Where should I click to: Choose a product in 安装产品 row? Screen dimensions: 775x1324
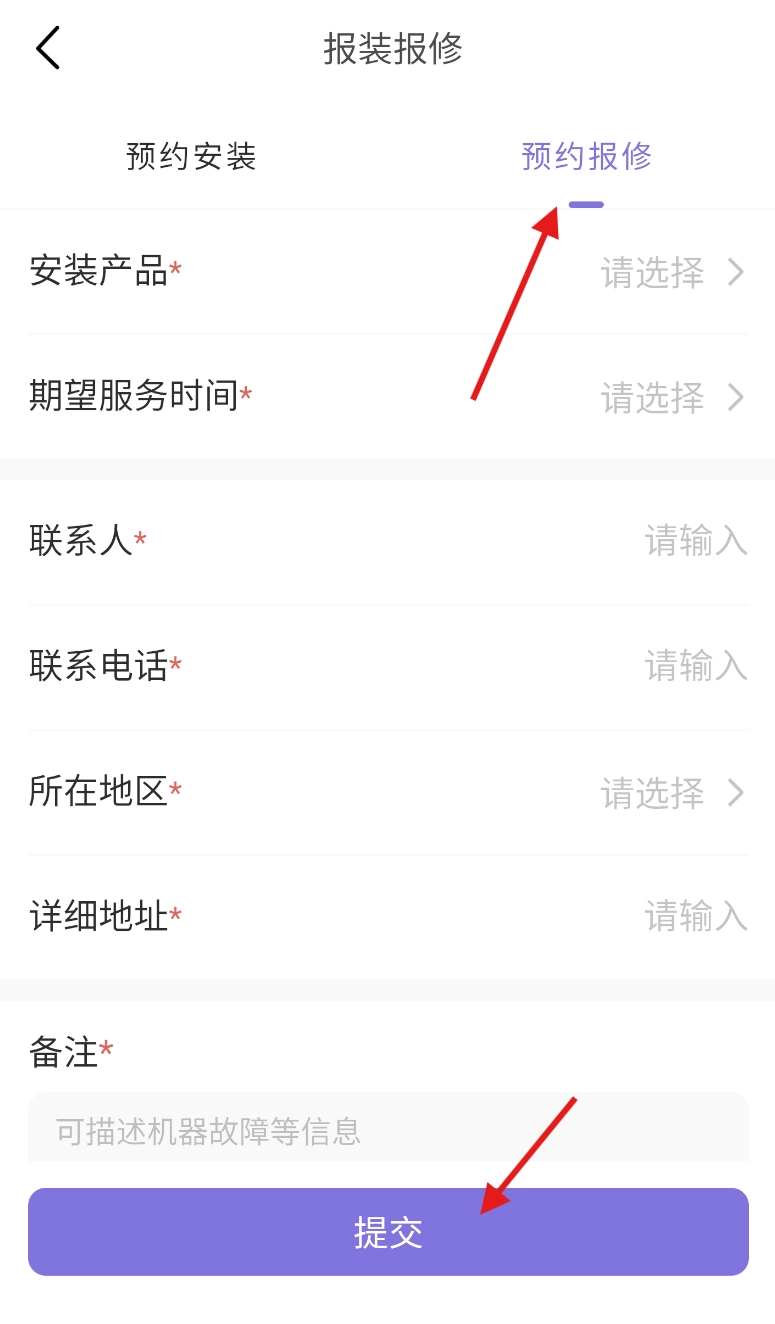coord(672,272)
